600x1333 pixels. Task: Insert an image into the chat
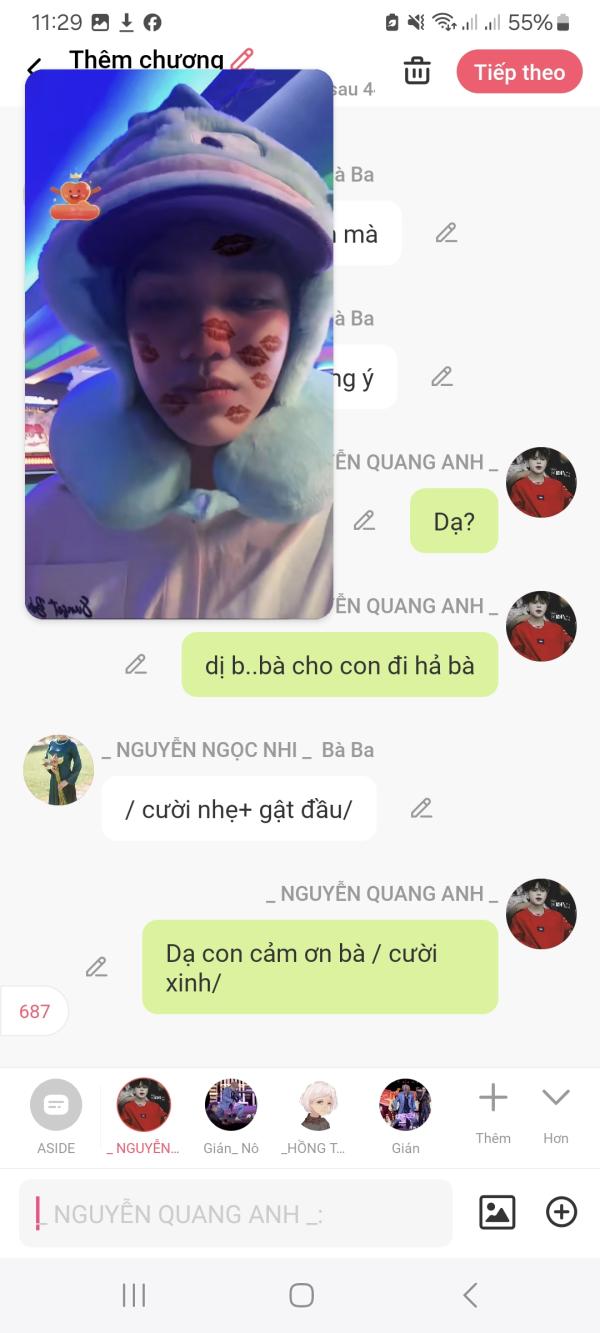click(497, 1212)
